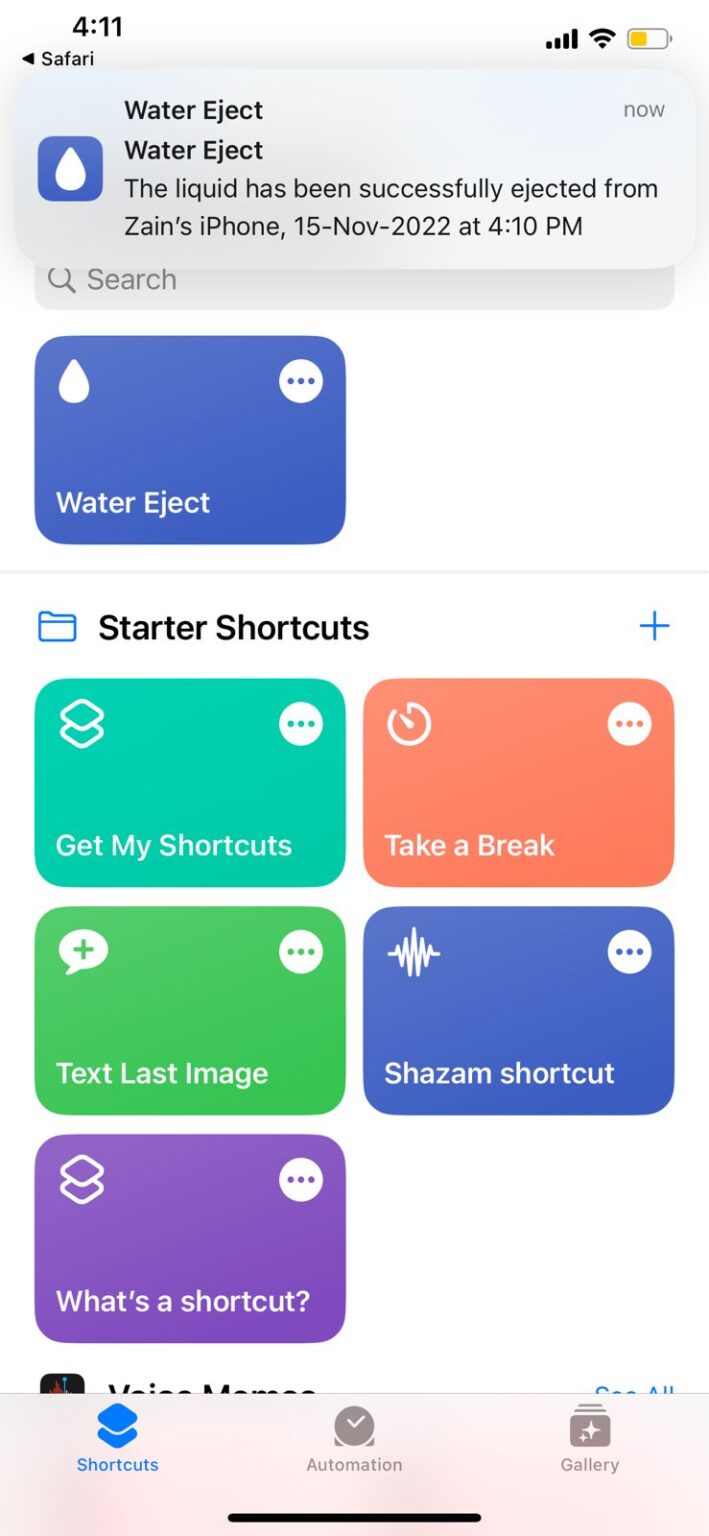Open Take a Break's three-dot options
The width and height of the screenshot is (709, 1536).
[x=629, y=724]
